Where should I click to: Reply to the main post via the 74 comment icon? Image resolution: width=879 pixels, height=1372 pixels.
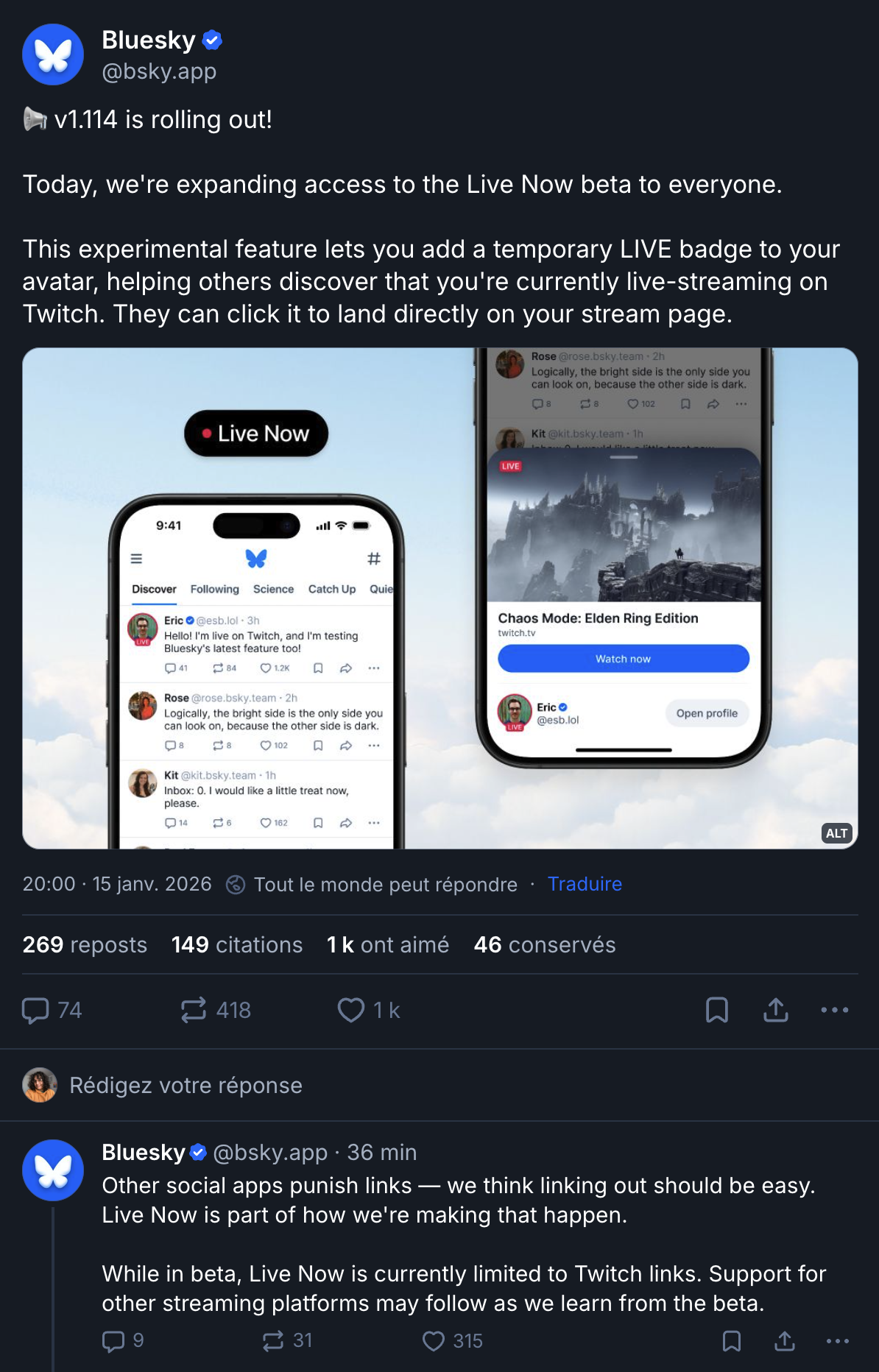[x=35, y=1010]
